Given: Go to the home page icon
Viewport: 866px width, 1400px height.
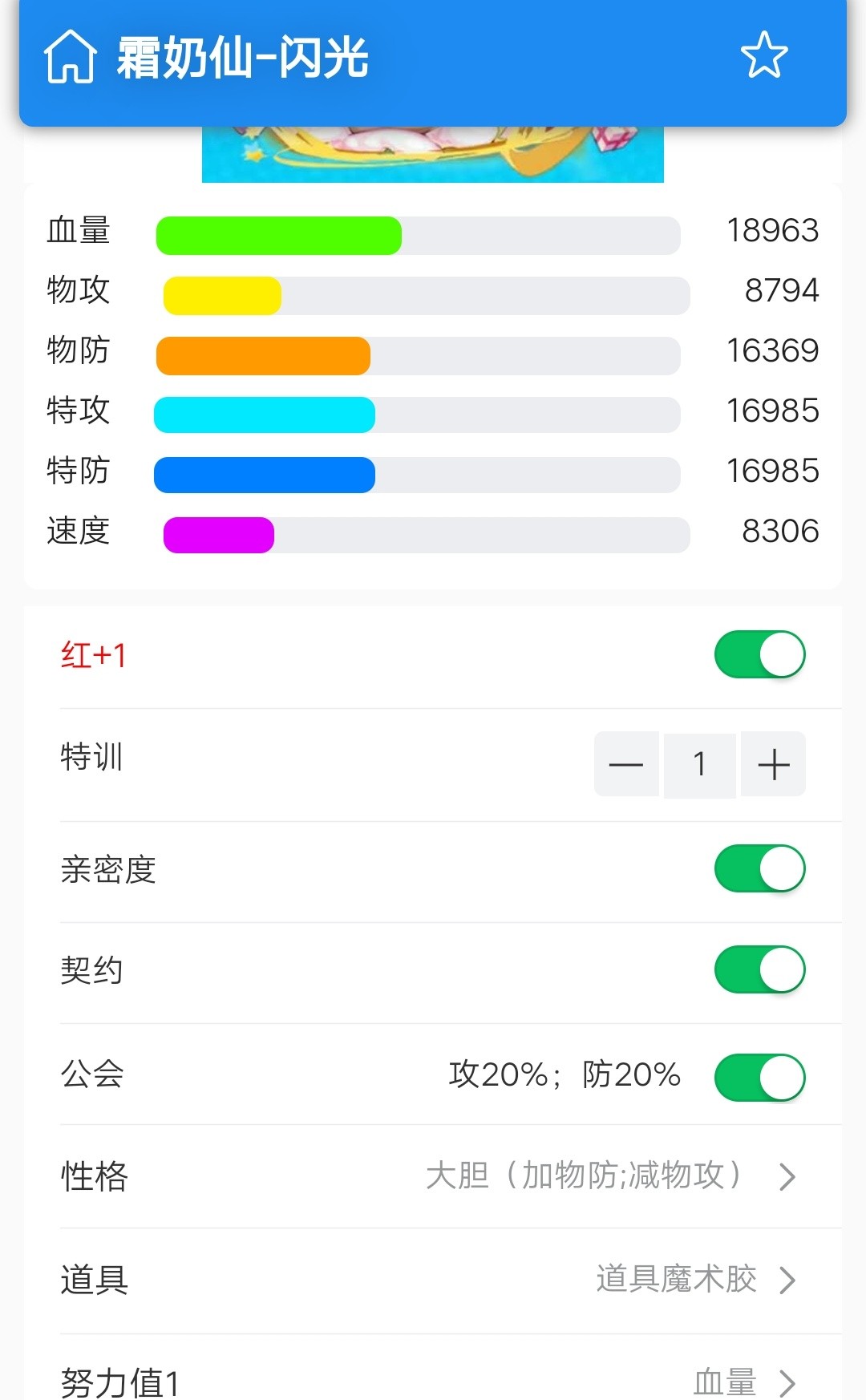Looking at the screenshot, I should pyautogui.click(x=70, y=57).
